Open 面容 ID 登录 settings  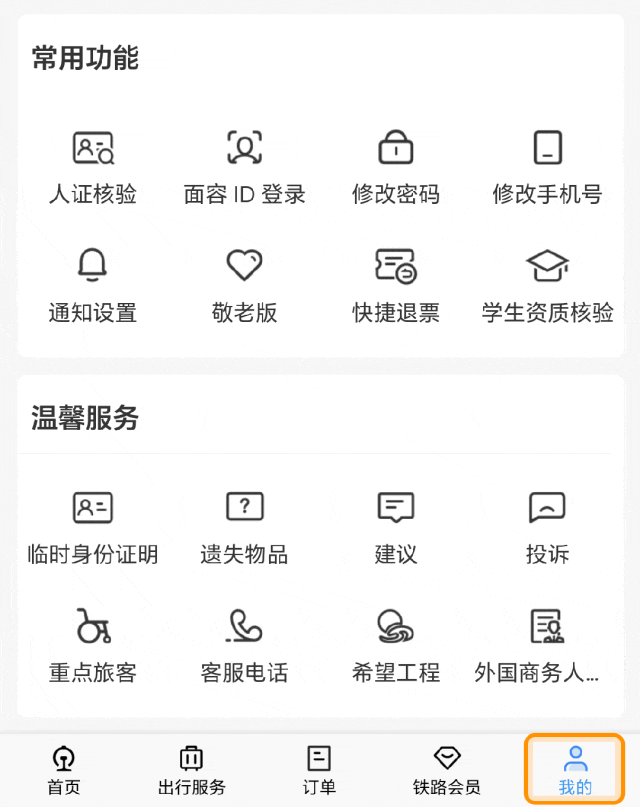pos(244,166)
